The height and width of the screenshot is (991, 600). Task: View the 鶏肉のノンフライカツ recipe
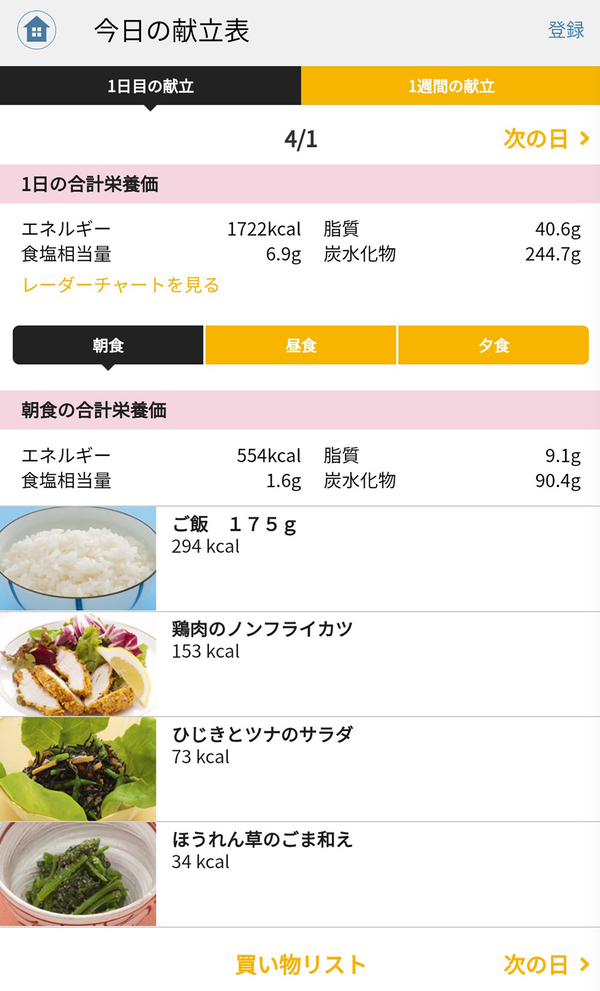(300, 664)
